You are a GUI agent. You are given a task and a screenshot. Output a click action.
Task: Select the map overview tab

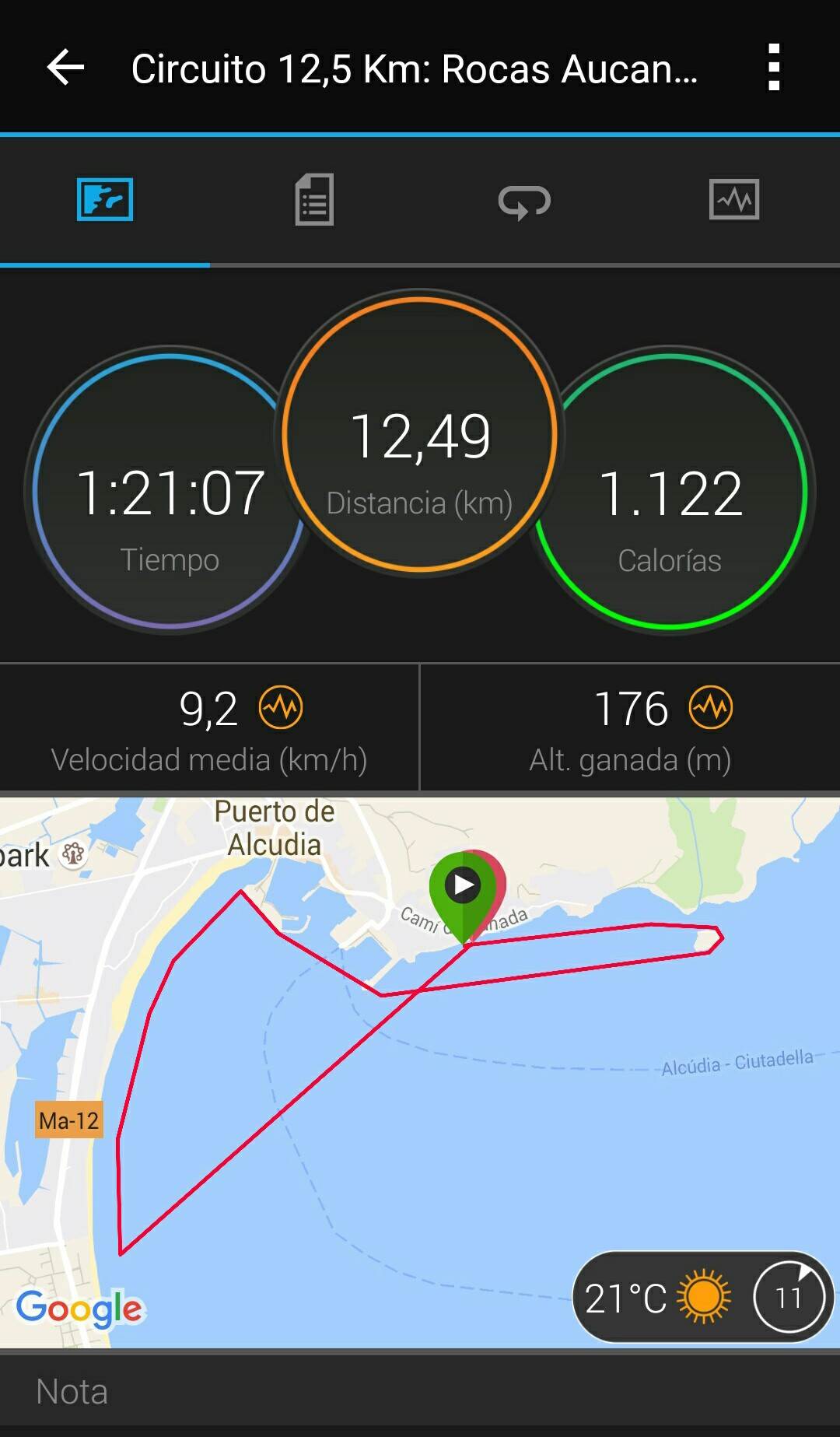104,200
